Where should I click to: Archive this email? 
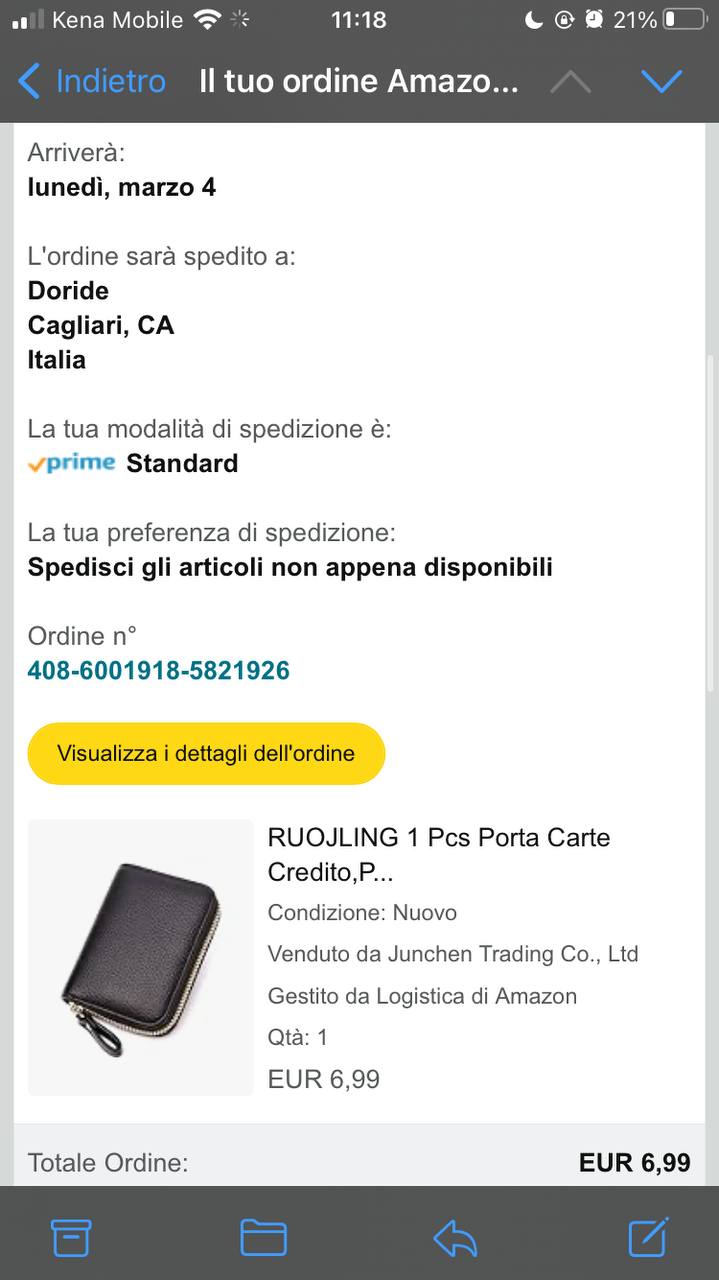[x=71, y=1238]
